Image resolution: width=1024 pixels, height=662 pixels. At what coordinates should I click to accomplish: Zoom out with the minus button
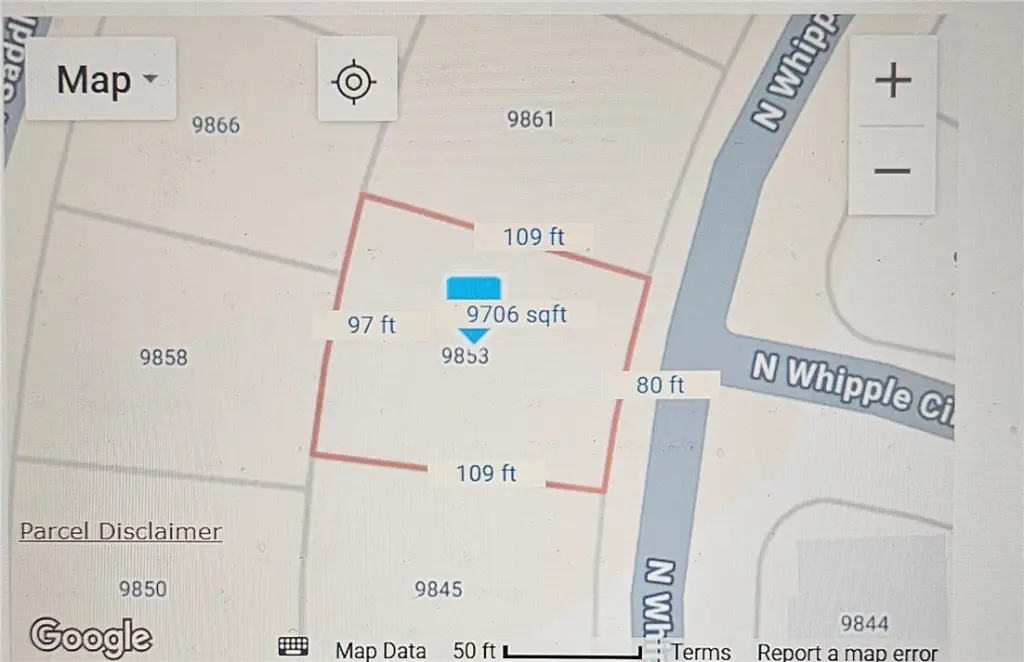point(892,171)
